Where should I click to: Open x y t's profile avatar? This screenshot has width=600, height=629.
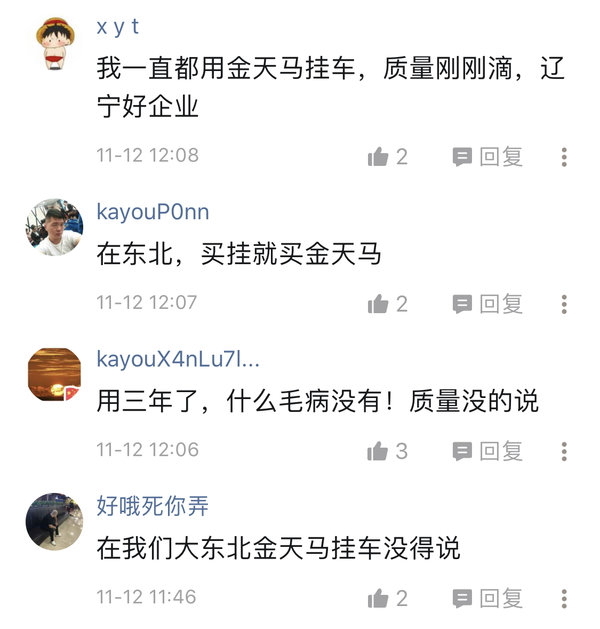54,43
